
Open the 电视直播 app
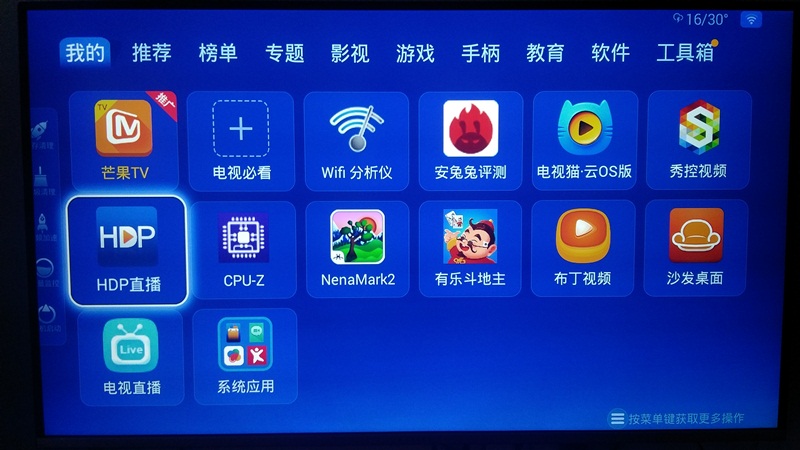[x=131, y=356]
